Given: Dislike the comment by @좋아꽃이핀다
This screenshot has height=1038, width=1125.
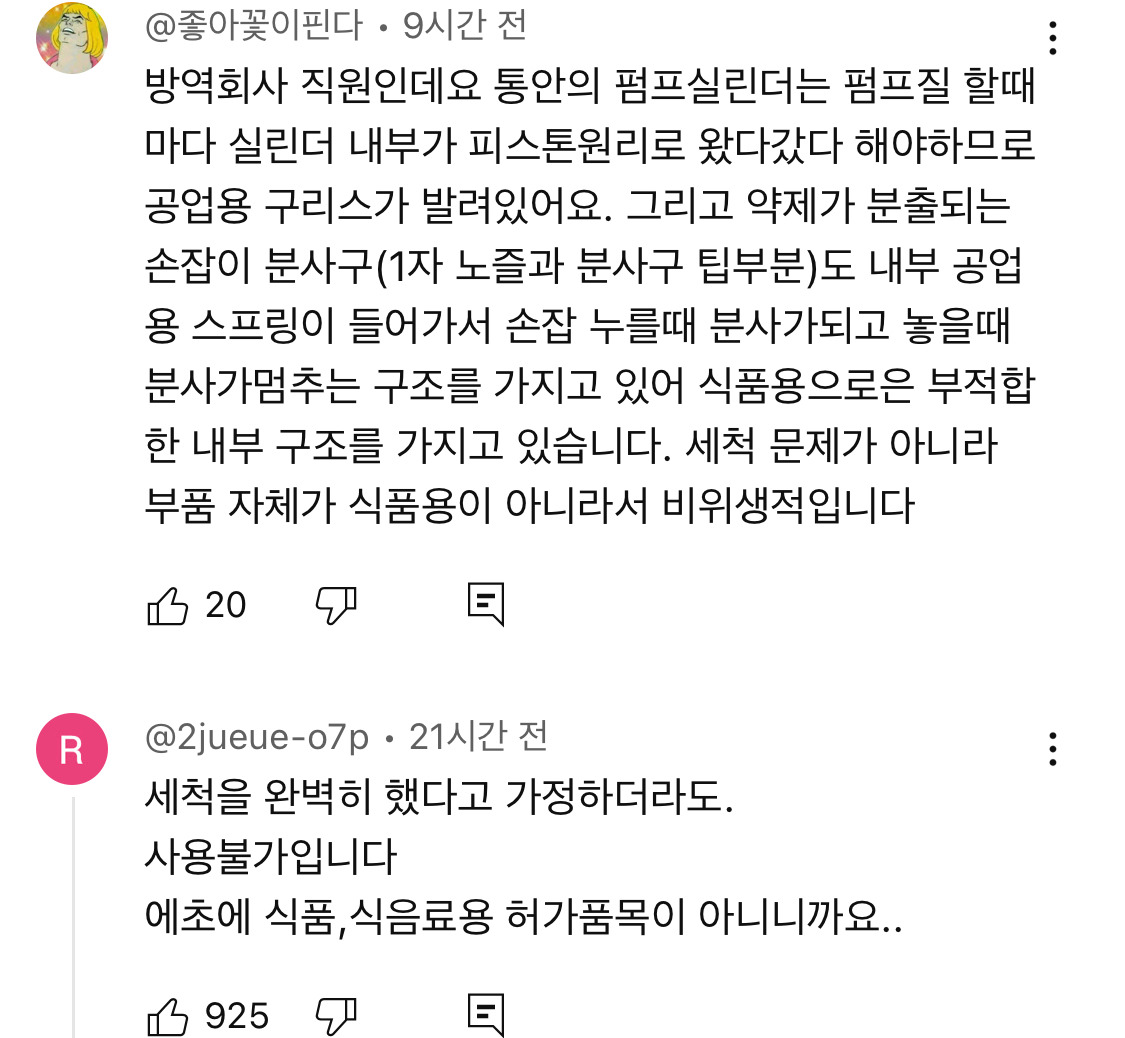Looking at the screenshot, I should [336, 605].
